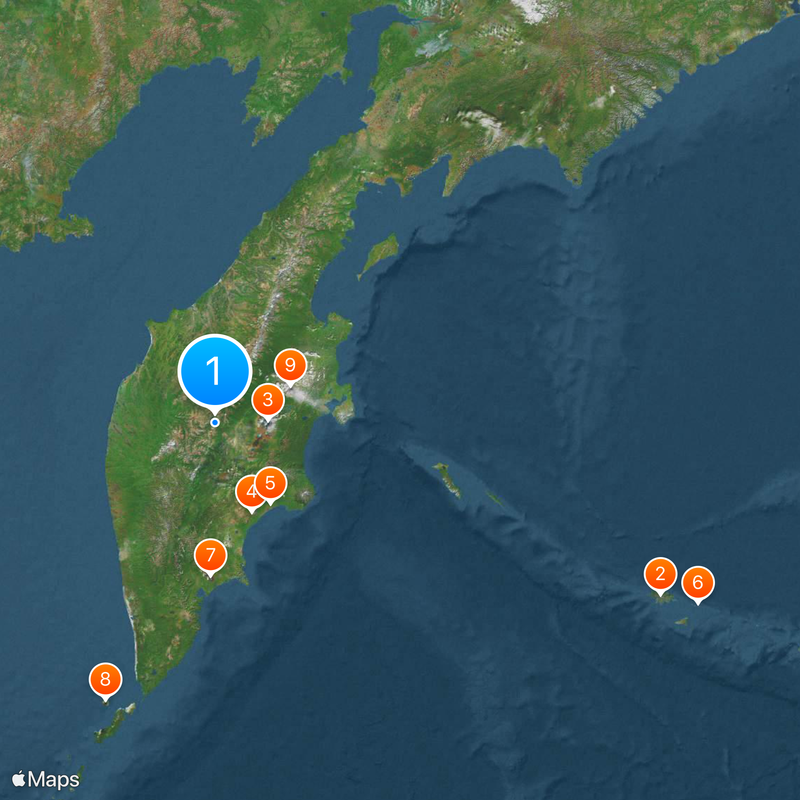Open map marker number 3
The image size is (800, 800).
(267, 400)
